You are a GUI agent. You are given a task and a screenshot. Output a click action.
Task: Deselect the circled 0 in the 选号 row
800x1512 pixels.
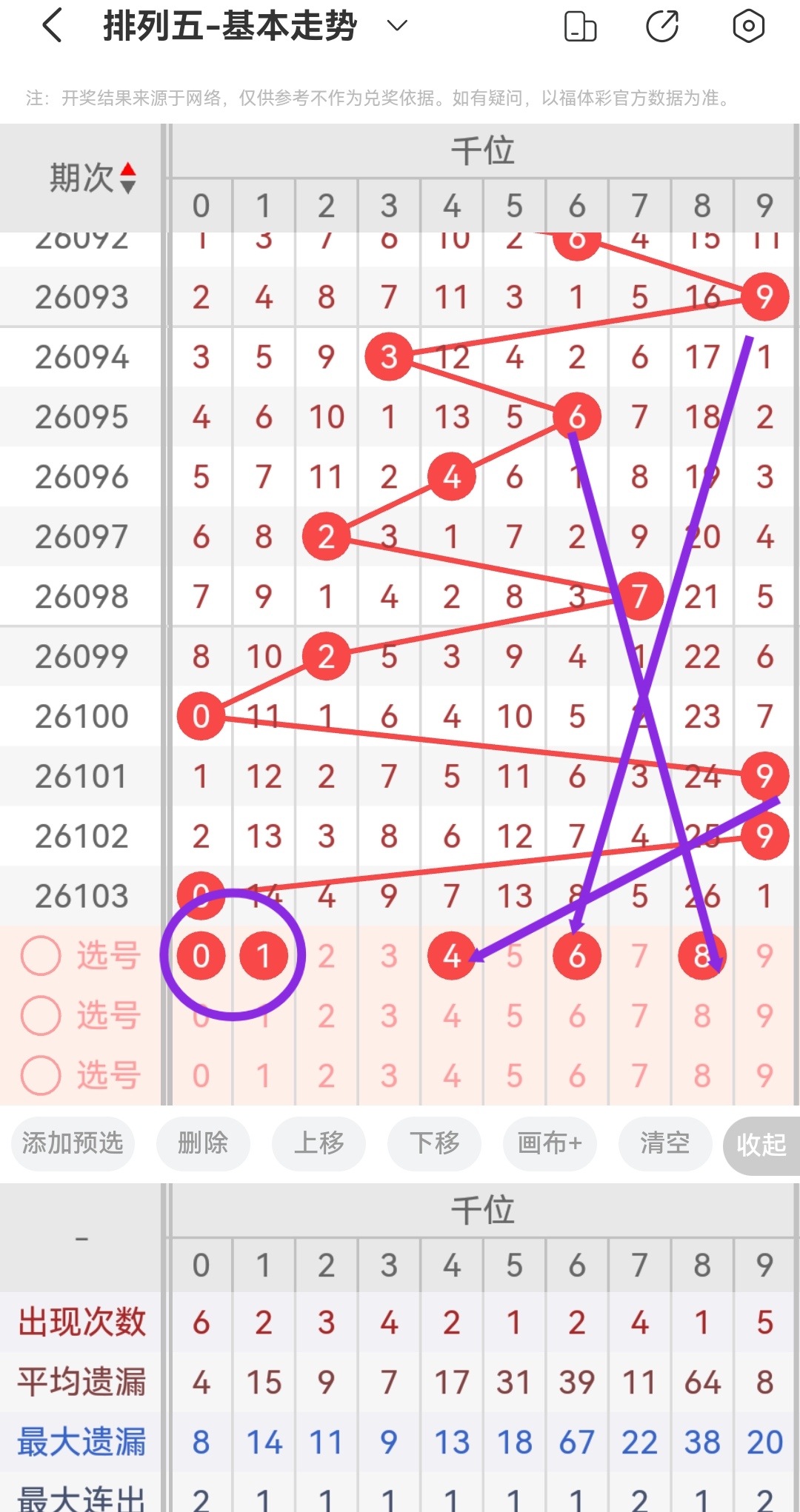pyautogui.click(x=200, y=955)
